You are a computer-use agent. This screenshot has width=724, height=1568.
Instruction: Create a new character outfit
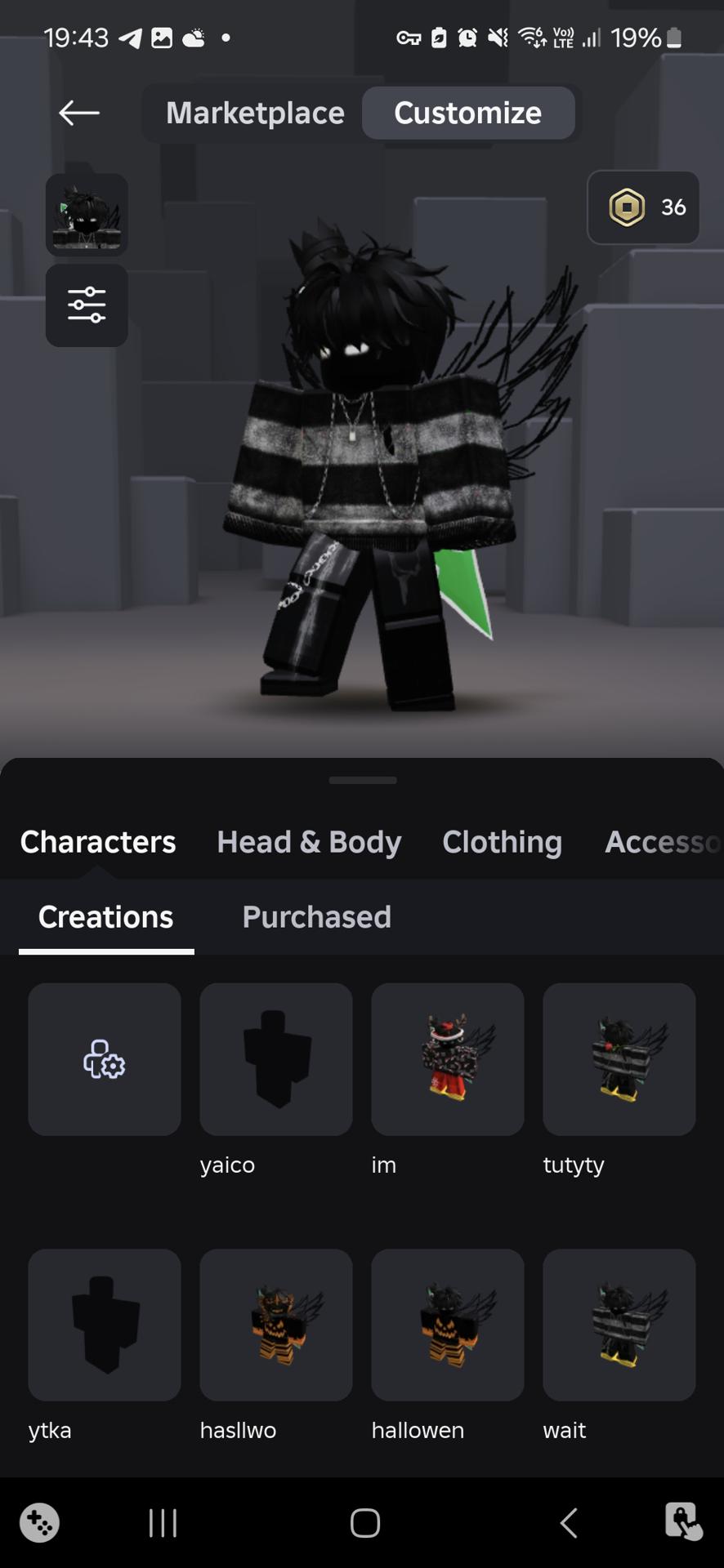[105, 1059]
